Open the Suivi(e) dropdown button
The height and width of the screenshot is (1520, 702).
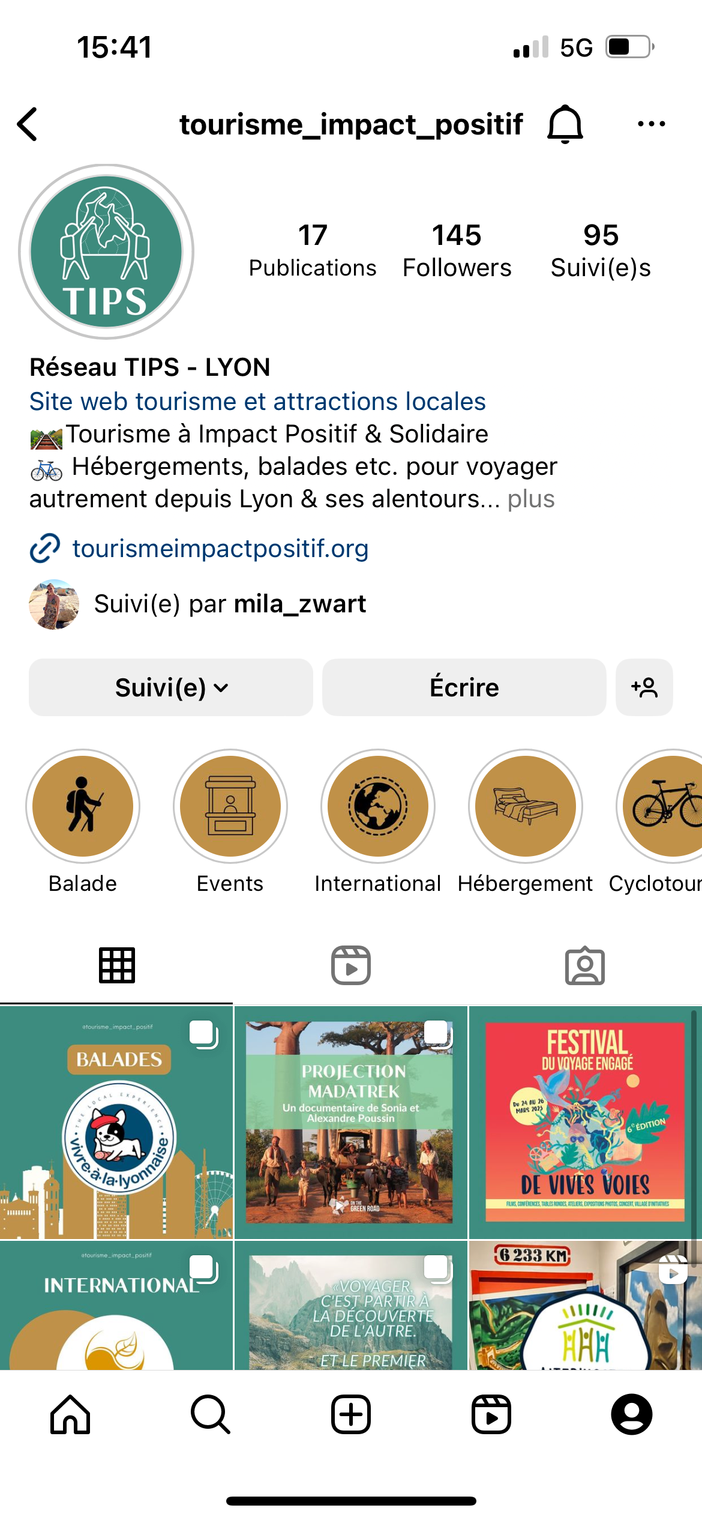[x=171, y=687]
